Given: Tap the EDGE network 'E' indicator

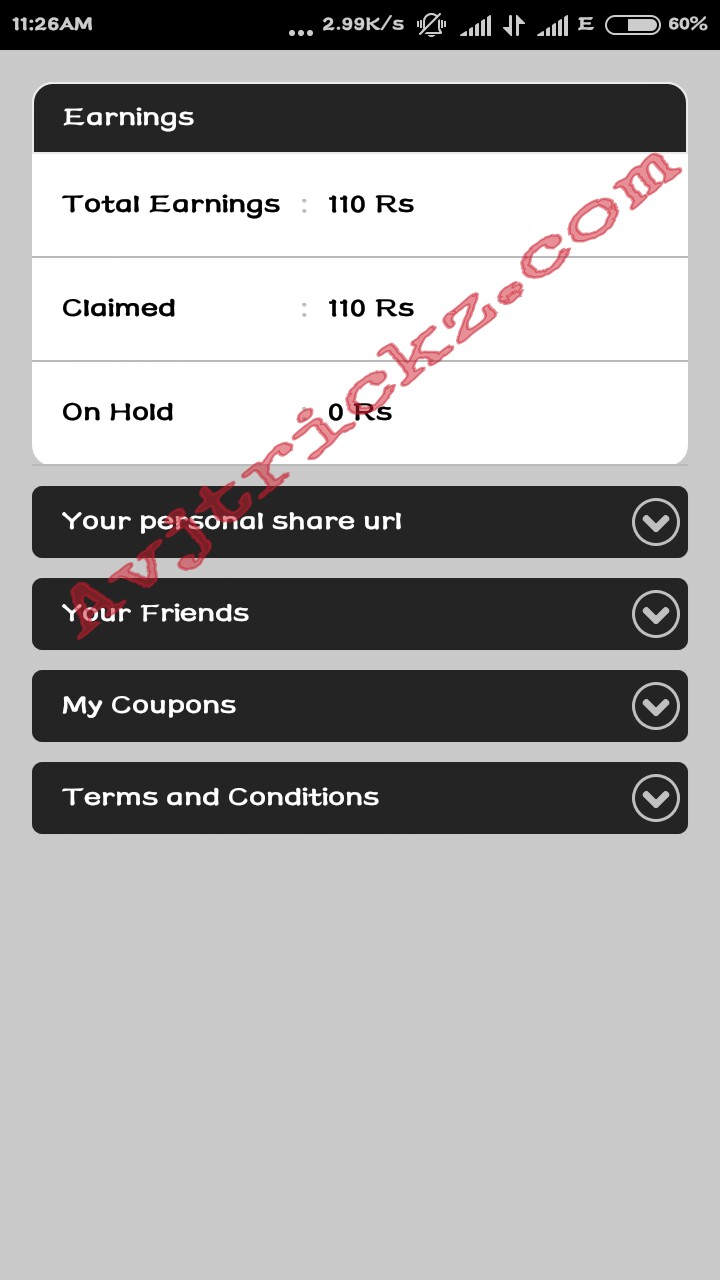Looking at the screenshot, I should tap(585, 23).
